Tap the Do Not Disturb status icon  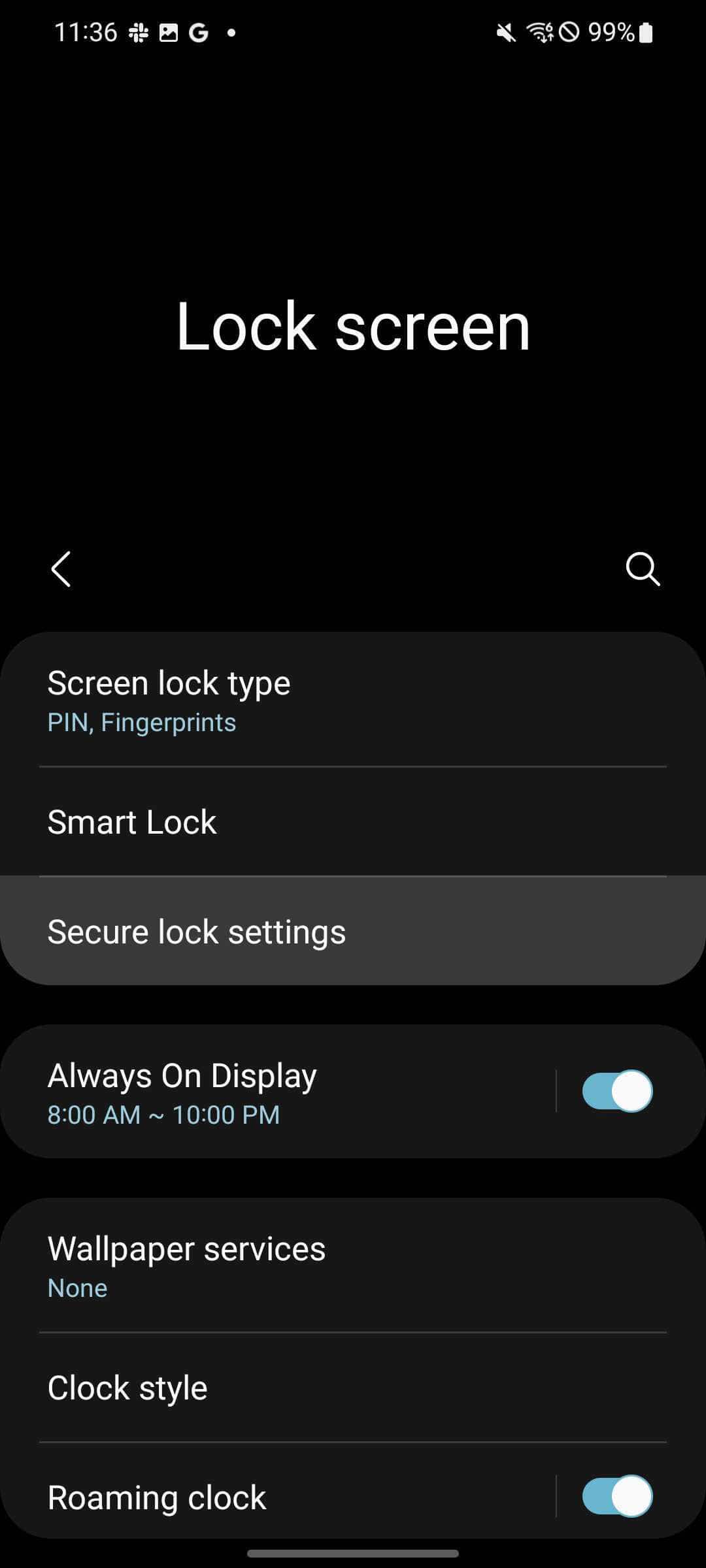pos(570,31)
